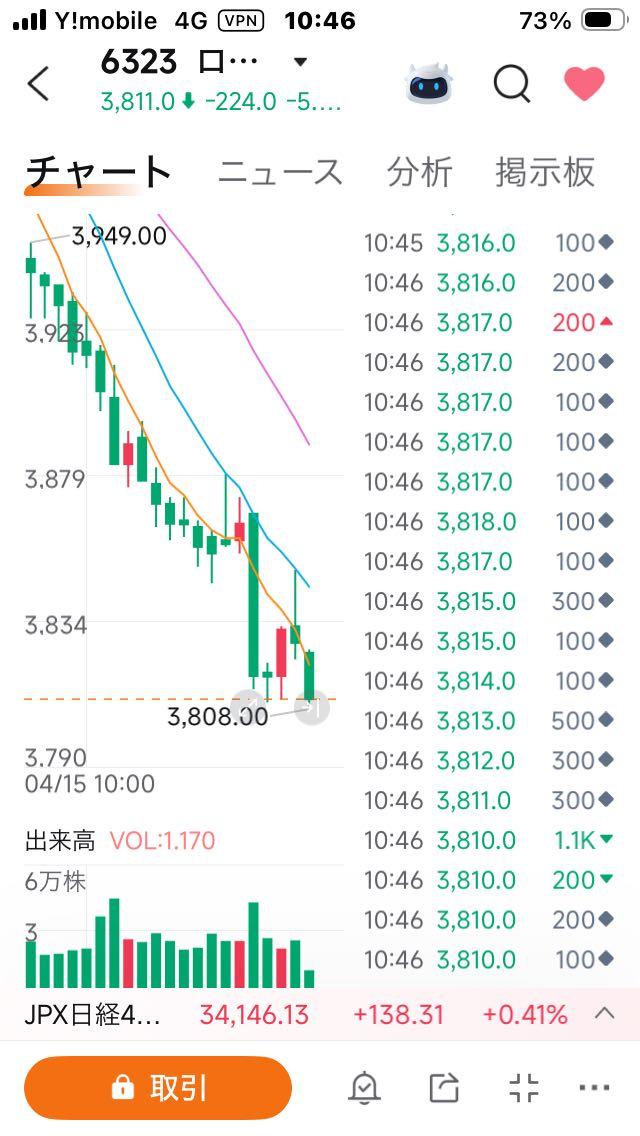Go back using the arrow

[x=38, y=84]
